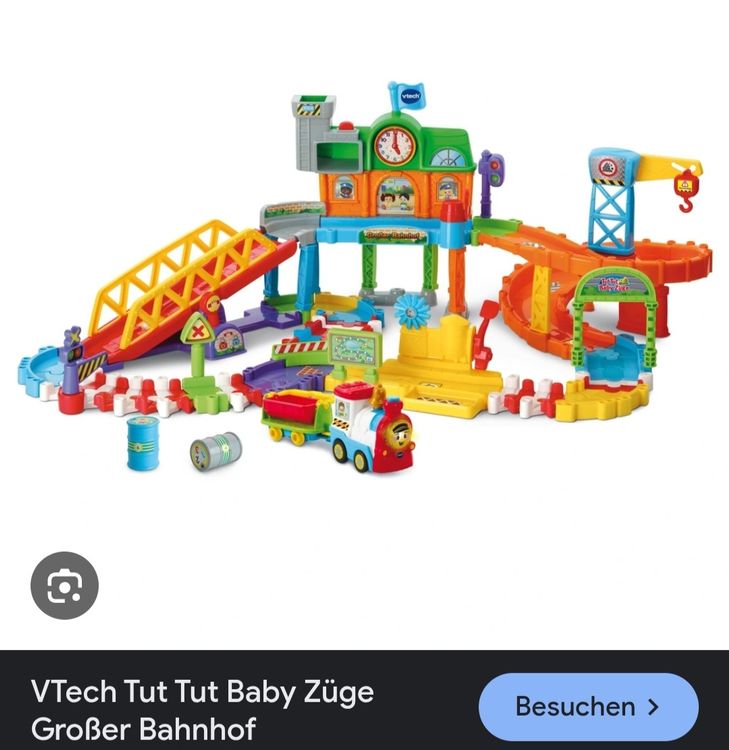
Task: Tap the Besuchen button
Action: pos(588,706)
